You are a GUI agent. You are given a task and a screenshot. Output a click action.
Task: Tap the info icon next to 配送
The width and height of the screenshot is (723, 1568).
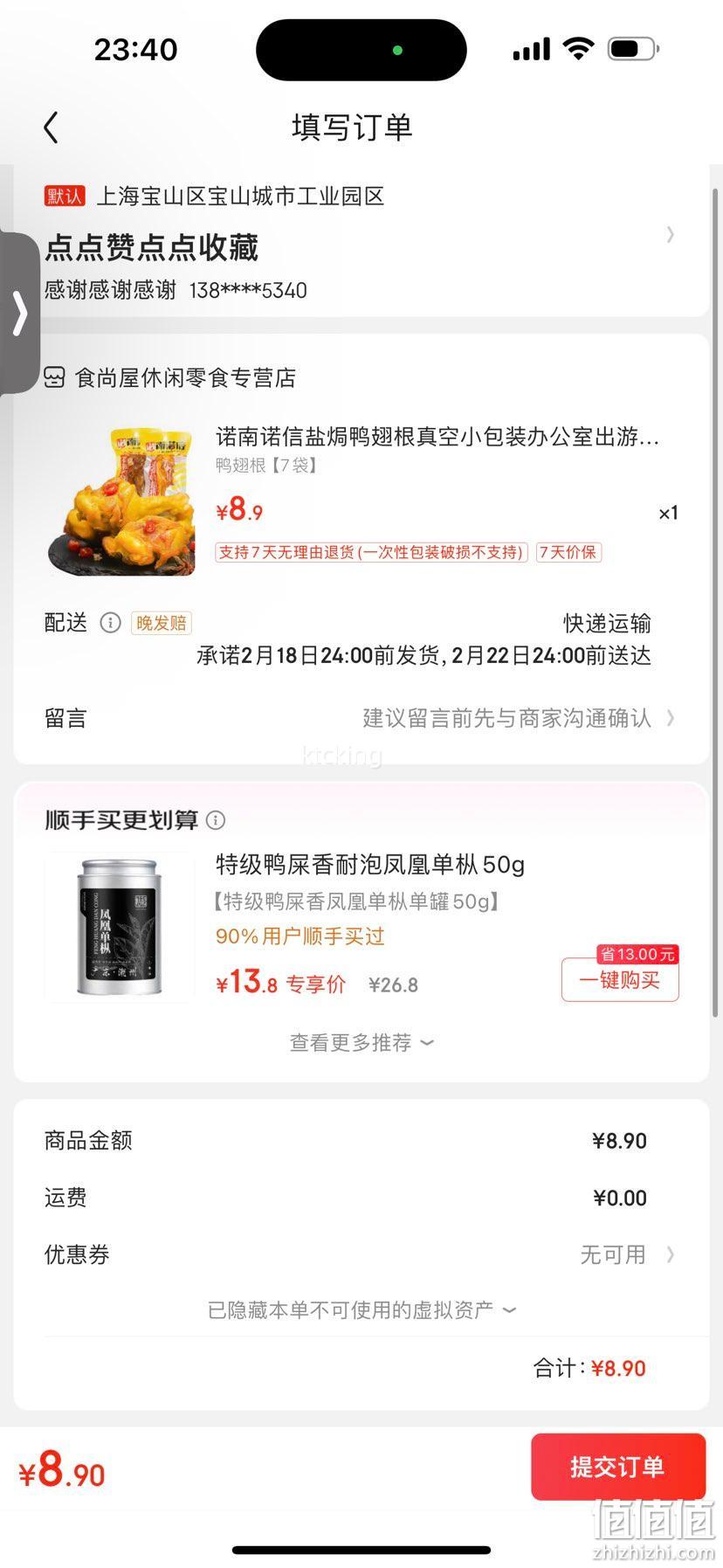click(x=110, y=623)
